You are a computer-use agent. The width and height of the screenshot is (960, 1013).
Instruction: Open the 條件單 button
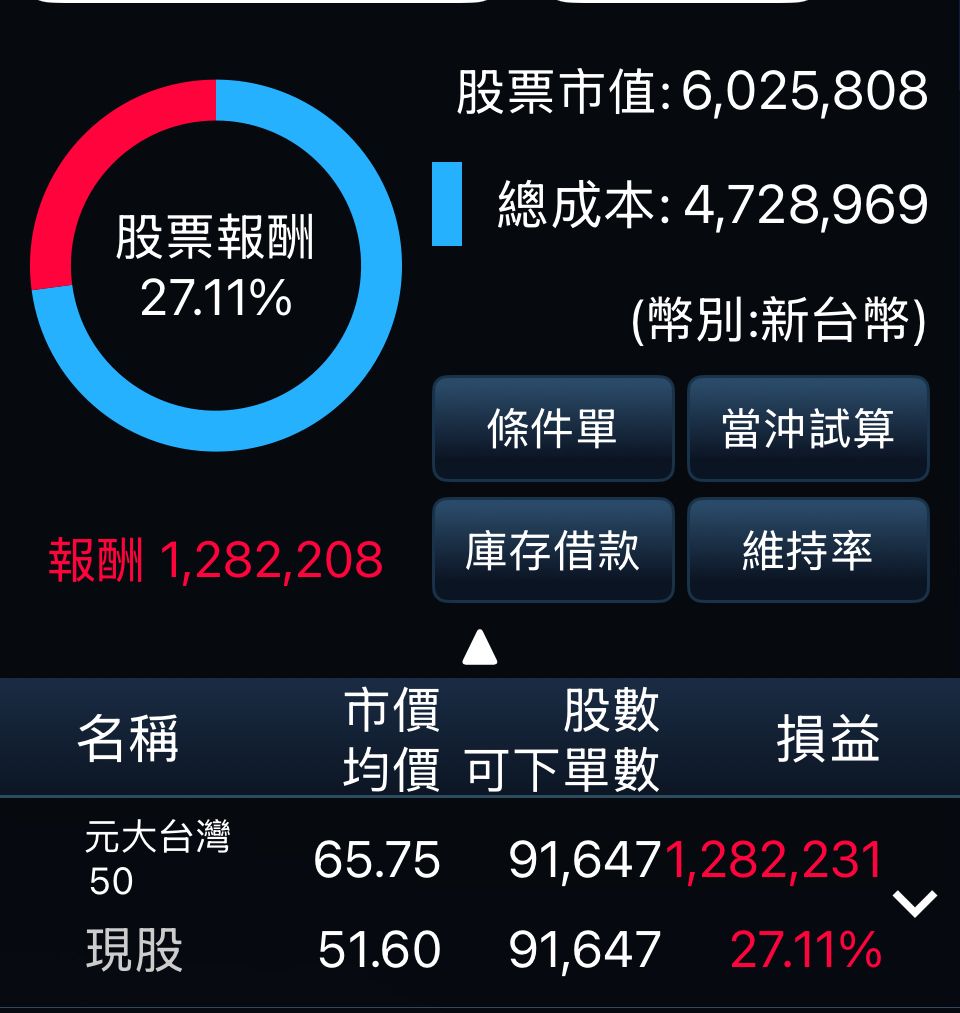point(553,429)
